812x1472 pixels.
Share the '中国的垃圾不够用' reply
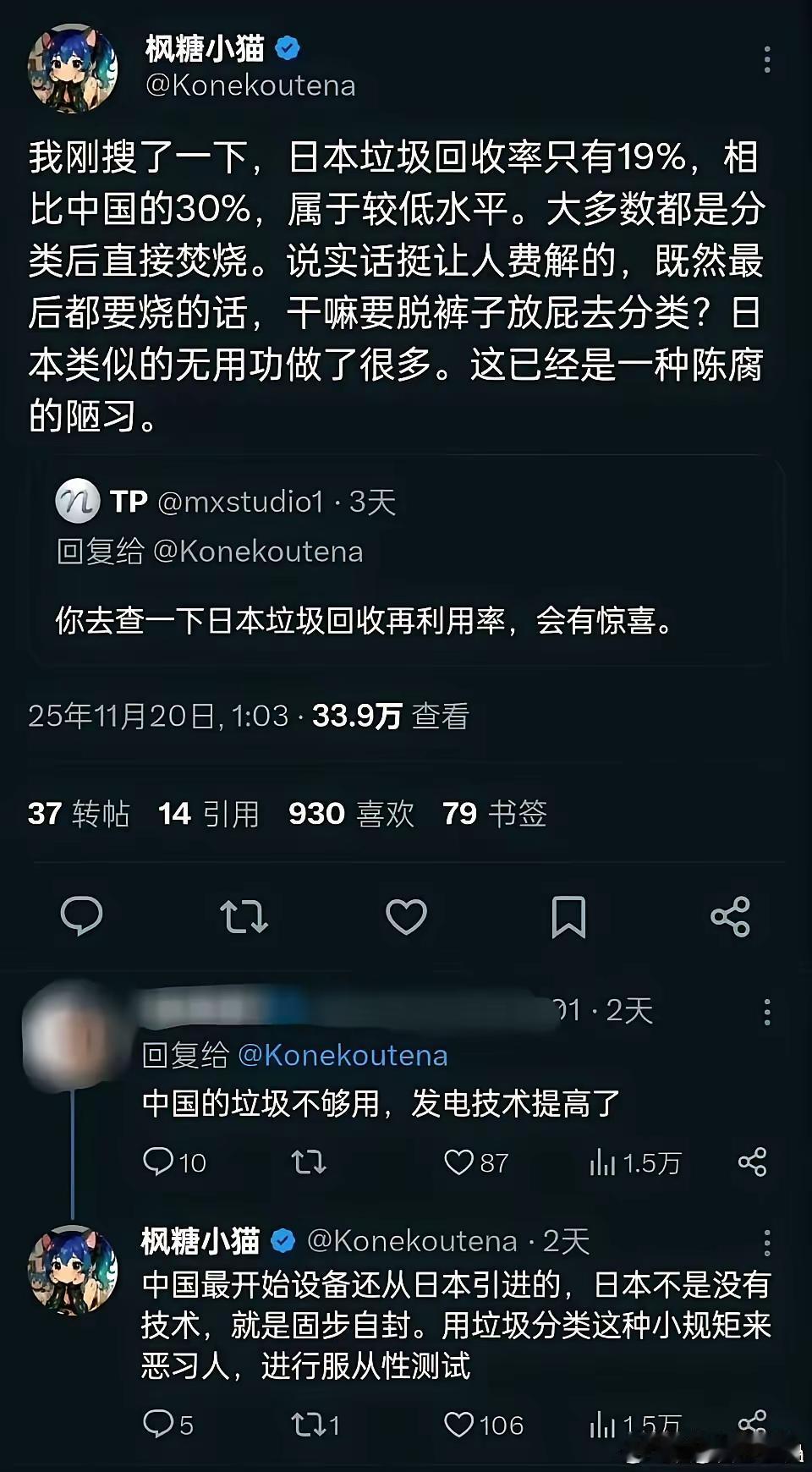[751, 1163]
